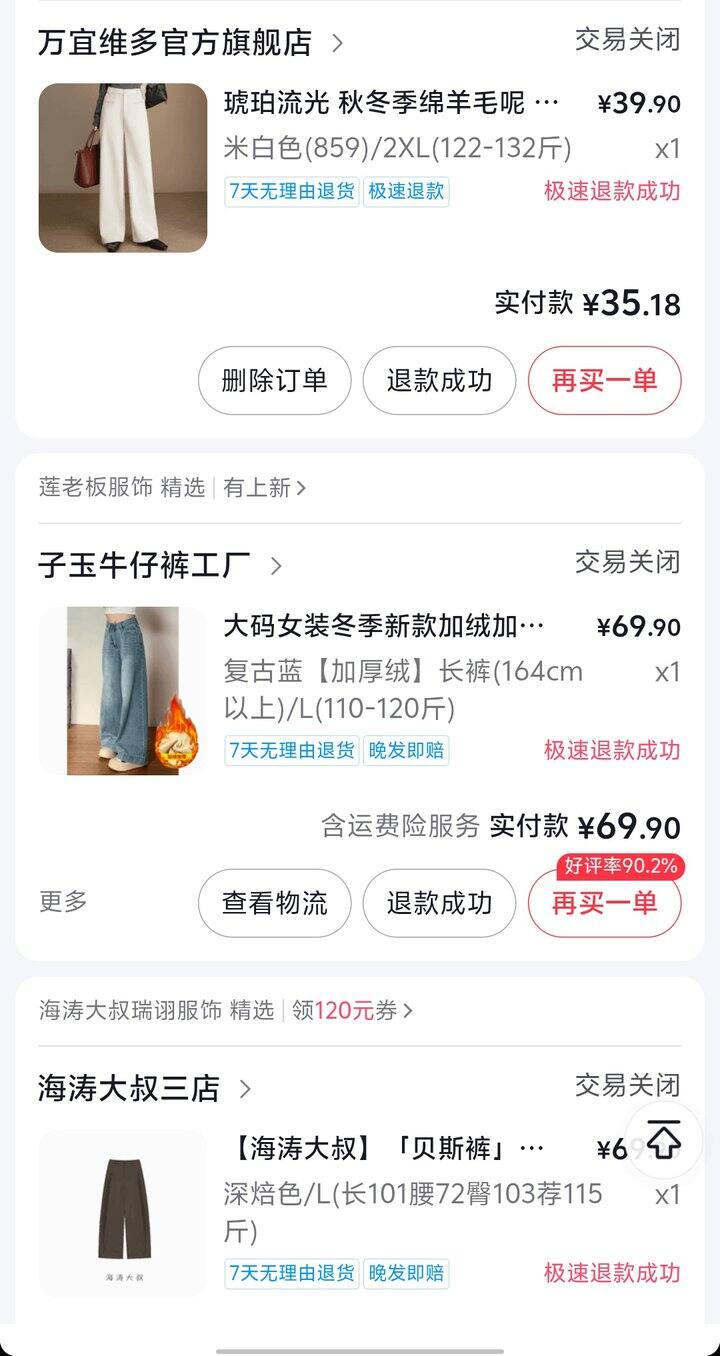Click the 删除订单 button
The image size is (720, 1356).
coord(274,381)
